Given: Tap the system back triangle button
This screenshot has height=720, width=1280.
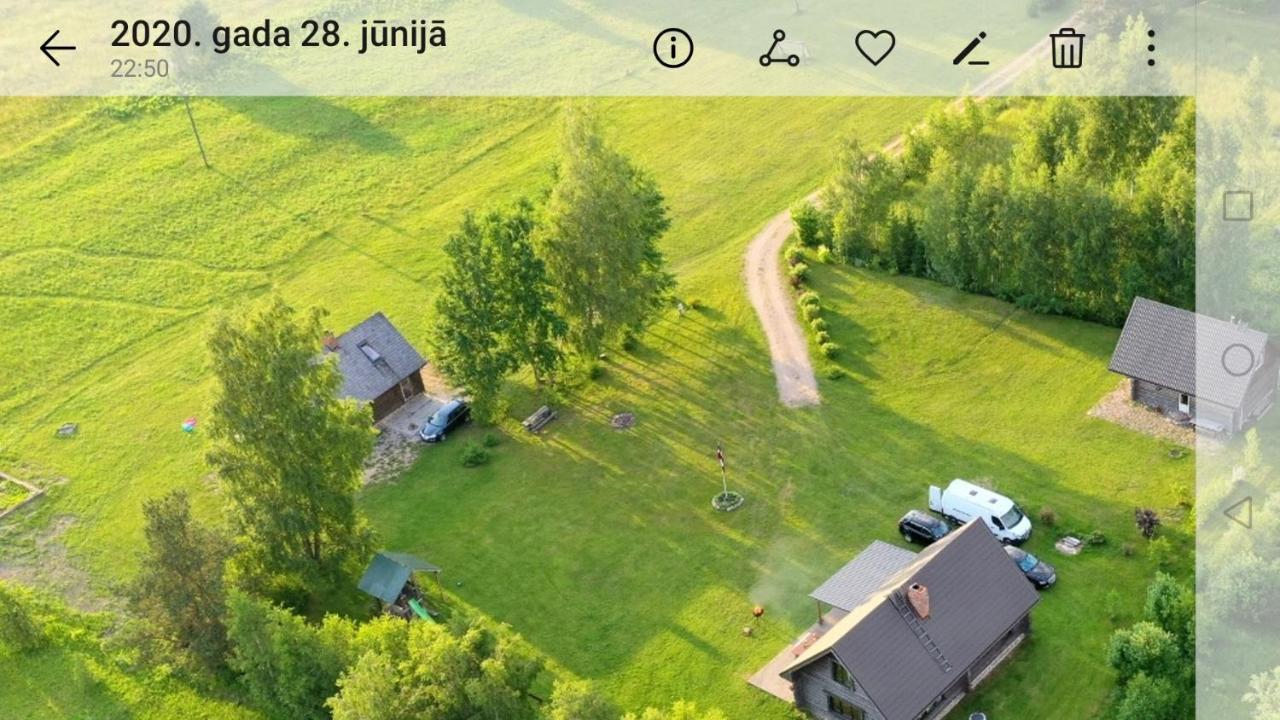Looking at the screenshot, I should [1238, 513].
